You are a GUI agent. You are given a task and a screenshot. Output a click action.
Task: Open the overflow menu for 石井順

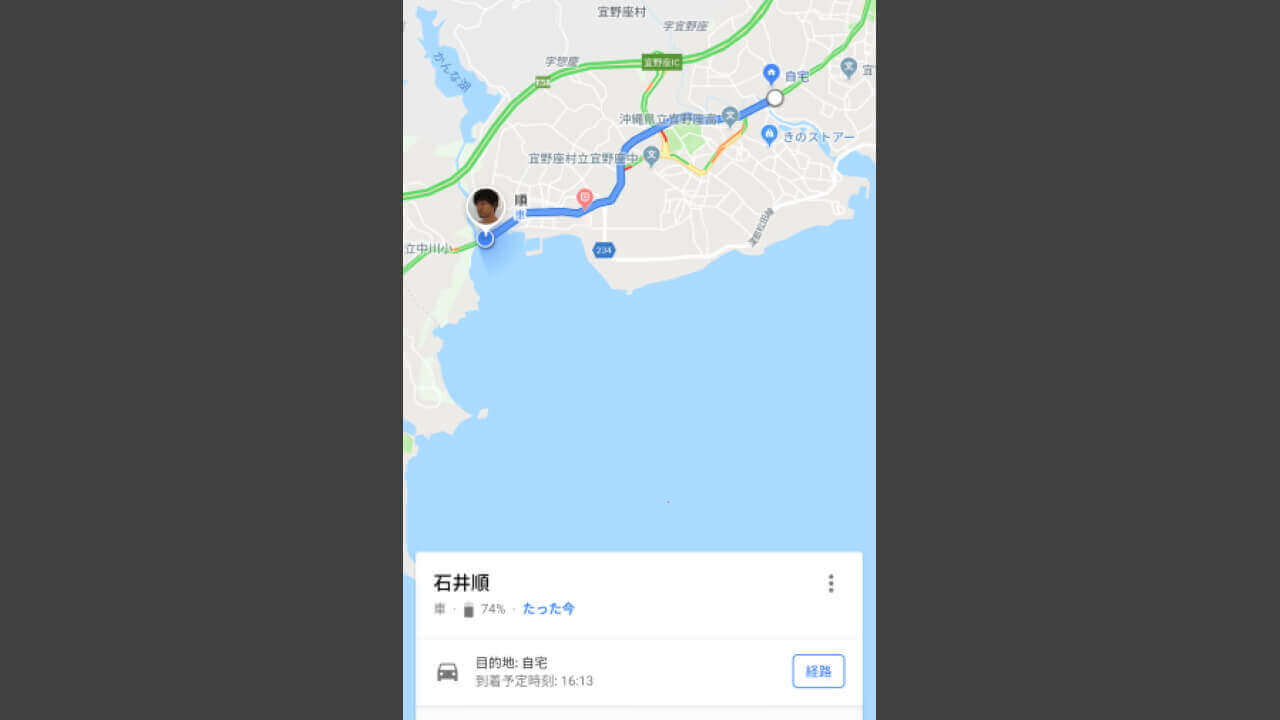tap(830, 583)
